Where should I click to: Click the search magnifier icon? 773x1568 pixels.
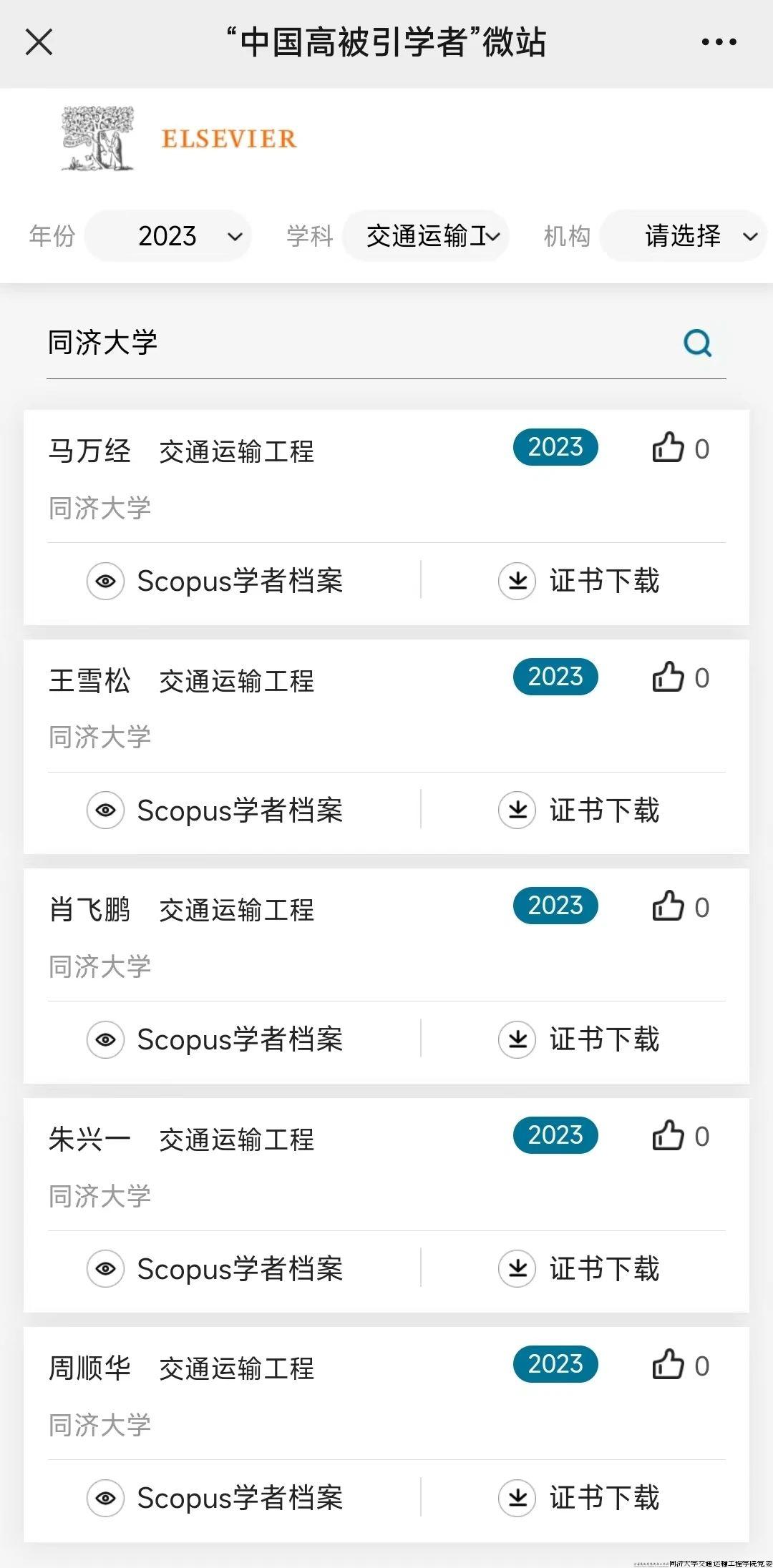697,343
